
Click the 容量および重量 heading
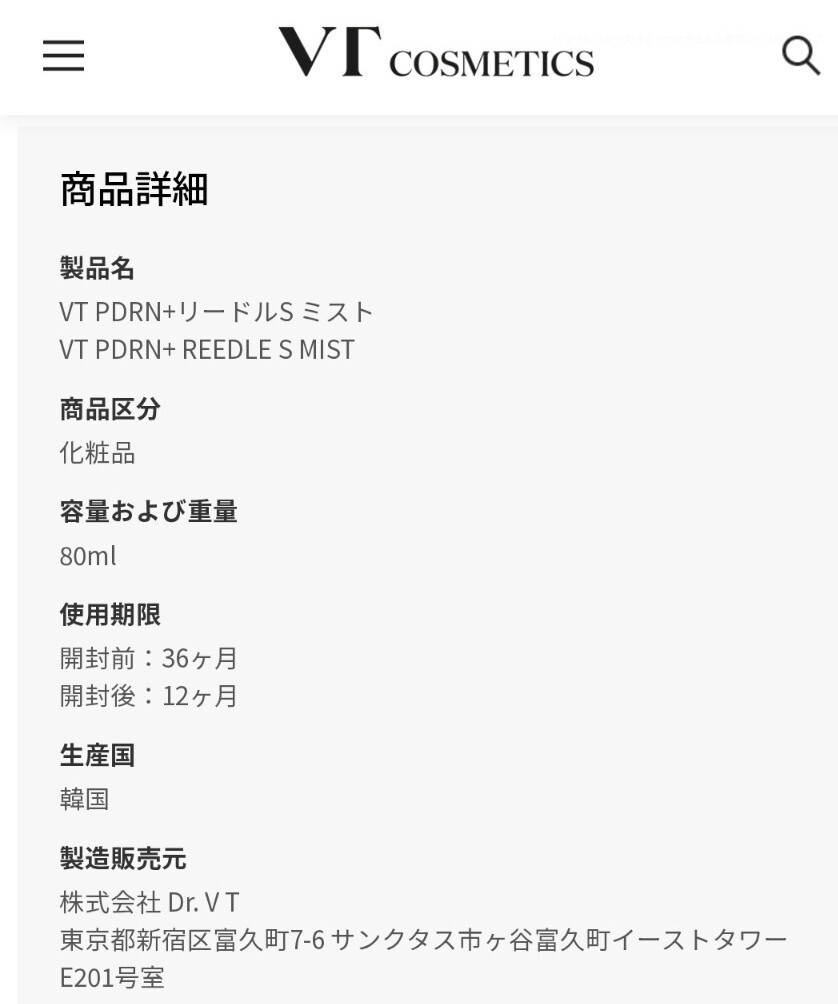click(148, 511)
